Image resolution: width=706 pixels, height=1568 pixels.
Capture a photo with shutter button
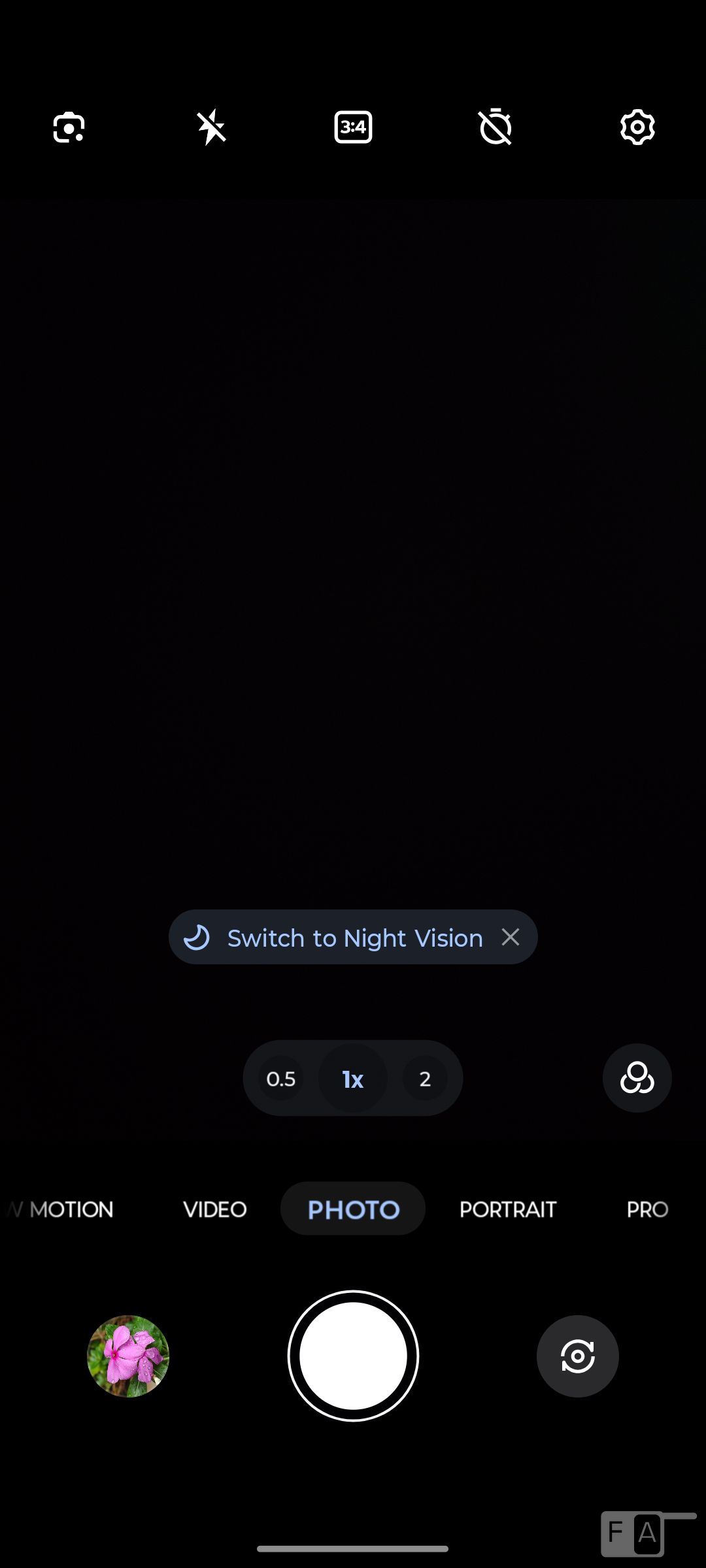(x=353, y=1356)
